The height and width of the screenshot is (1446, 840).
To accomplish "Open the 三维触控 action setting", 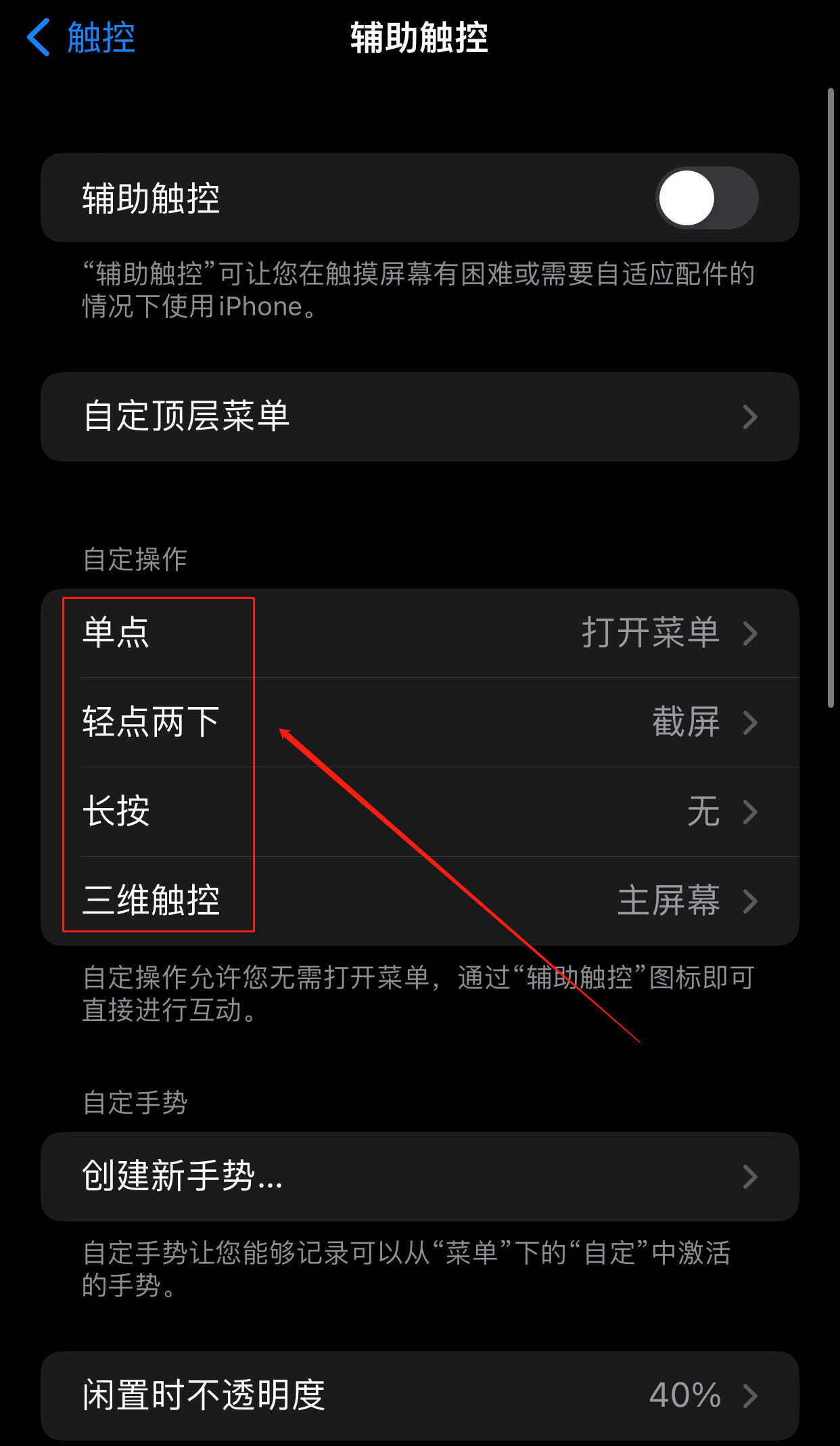I will [419, 901].
